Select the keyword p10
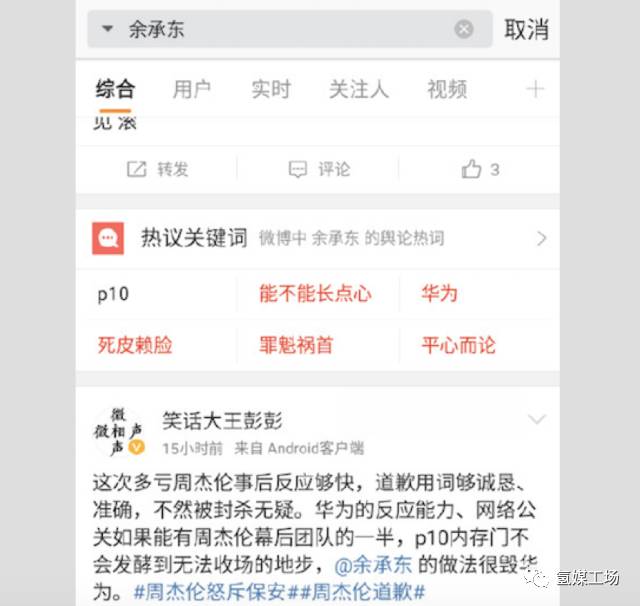Image resolution: width=640 pixels, height=606 pixels. (x=114, y=293)
